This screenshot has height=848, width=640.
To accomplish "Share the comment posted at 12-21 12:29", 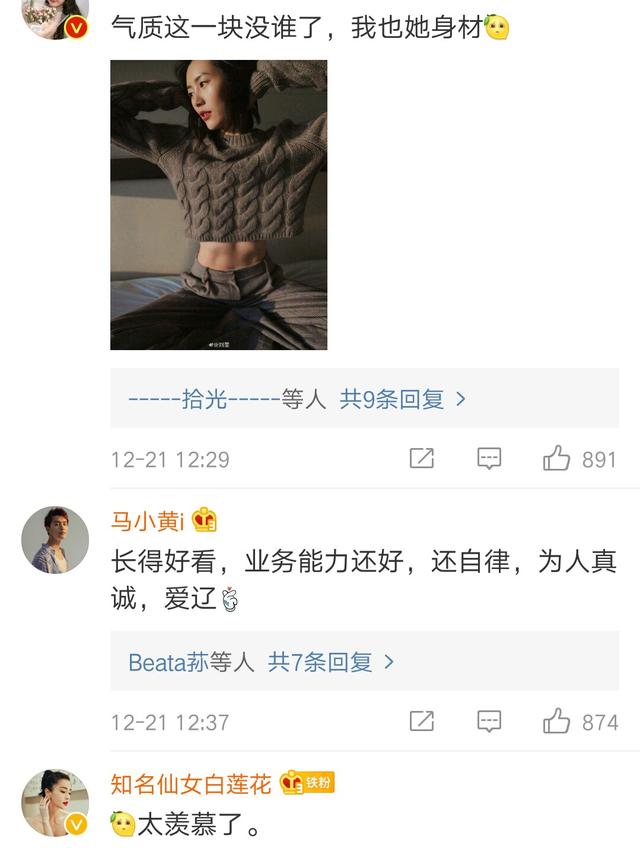I will [421, 459].
